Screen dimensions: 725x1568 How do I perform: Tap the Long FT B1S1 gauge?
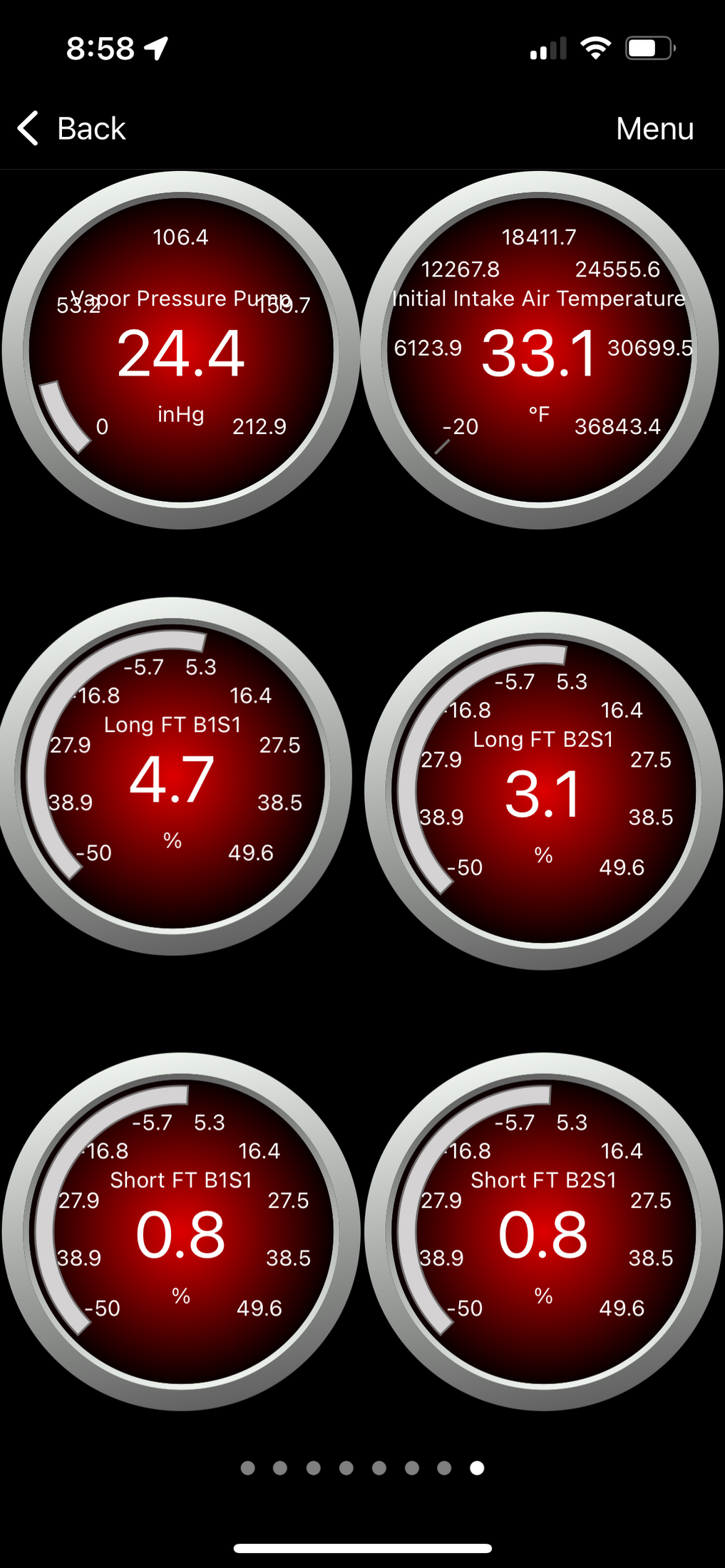[x=173, y=776]
